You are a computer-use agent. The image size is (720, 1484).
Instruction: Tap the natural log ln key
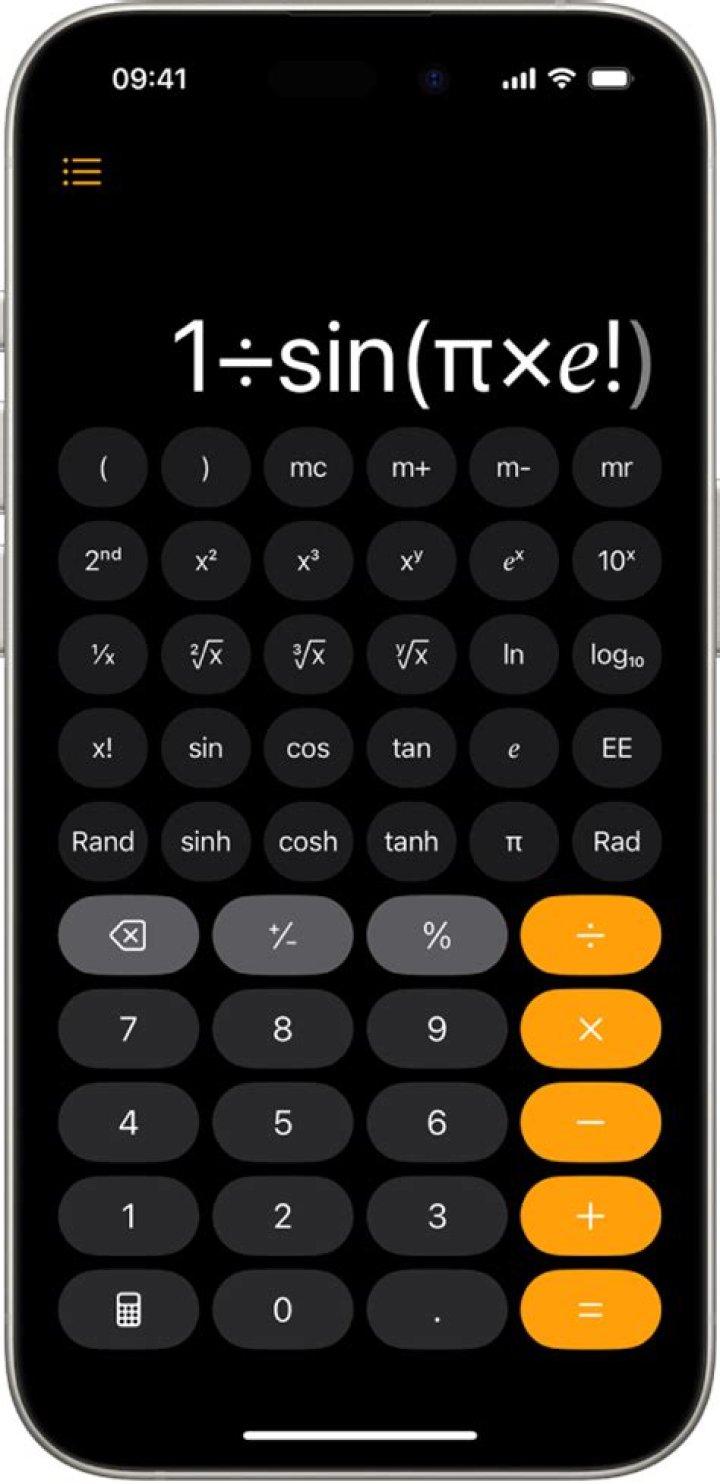coord(514,655)
